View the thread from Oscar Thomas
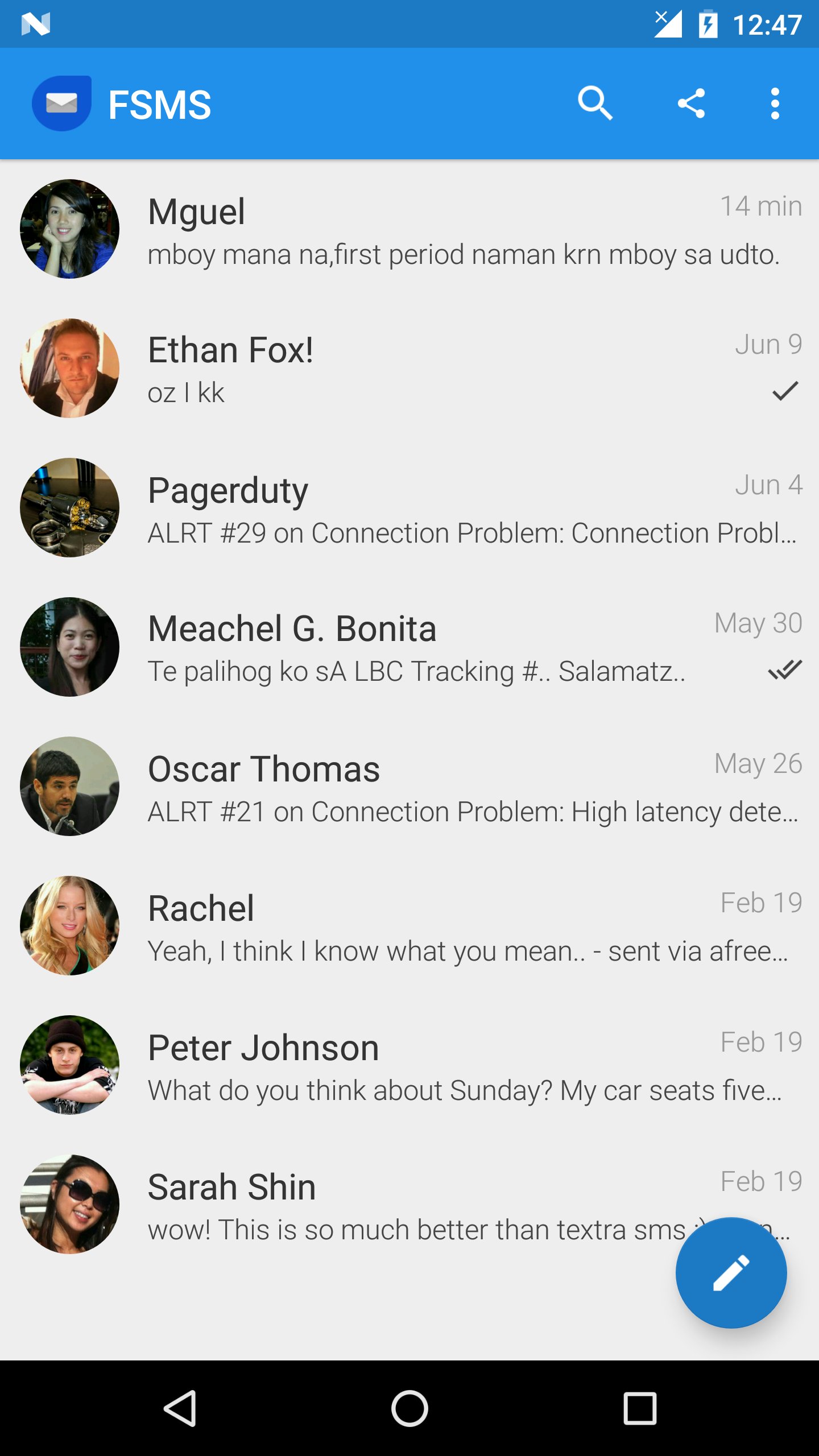Screen dimensions: 819x1456 [x=409, y=787]
